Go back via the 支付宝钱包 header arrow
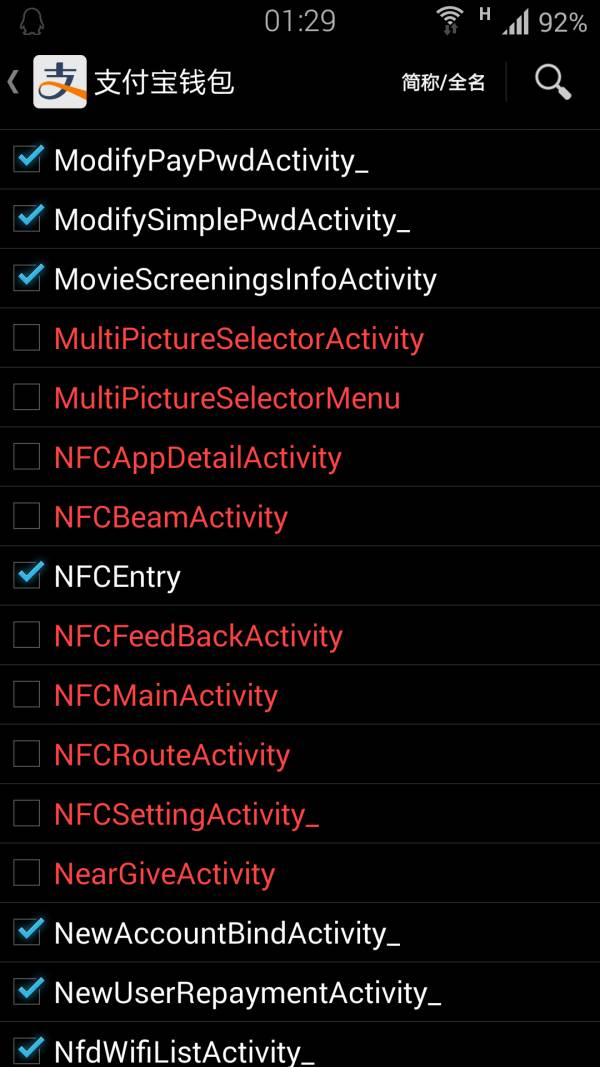Image resolution: width=600 pixels, height=1067 pixels. 12,82
